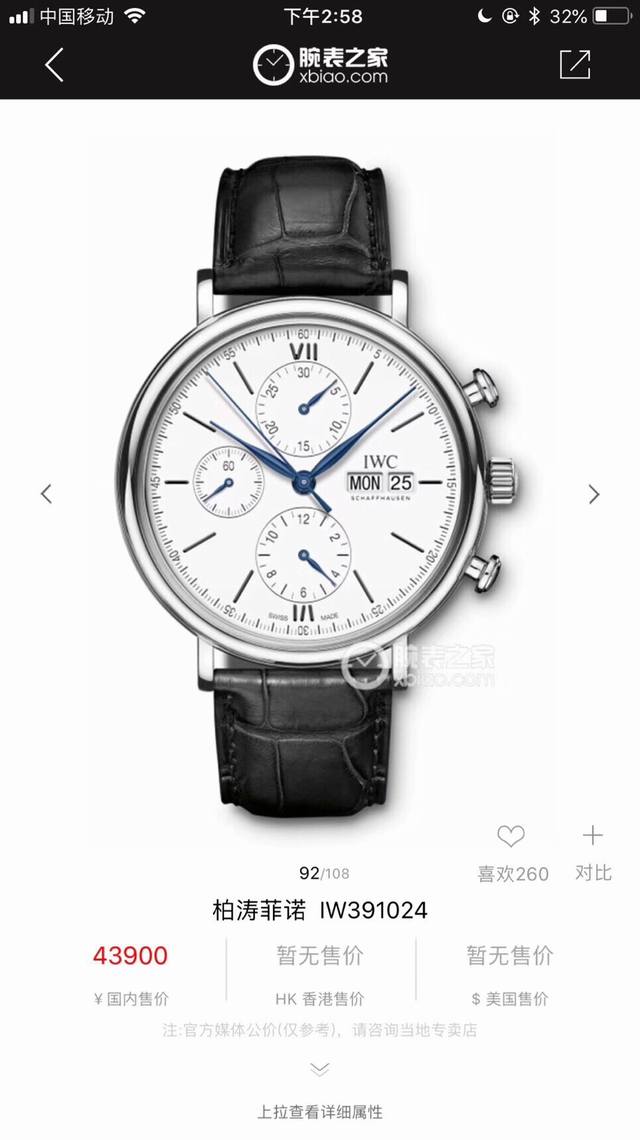This screenshot has height=1140, width=640.
Task: Open the IWC watch image
Action: (x=320, y=490)
